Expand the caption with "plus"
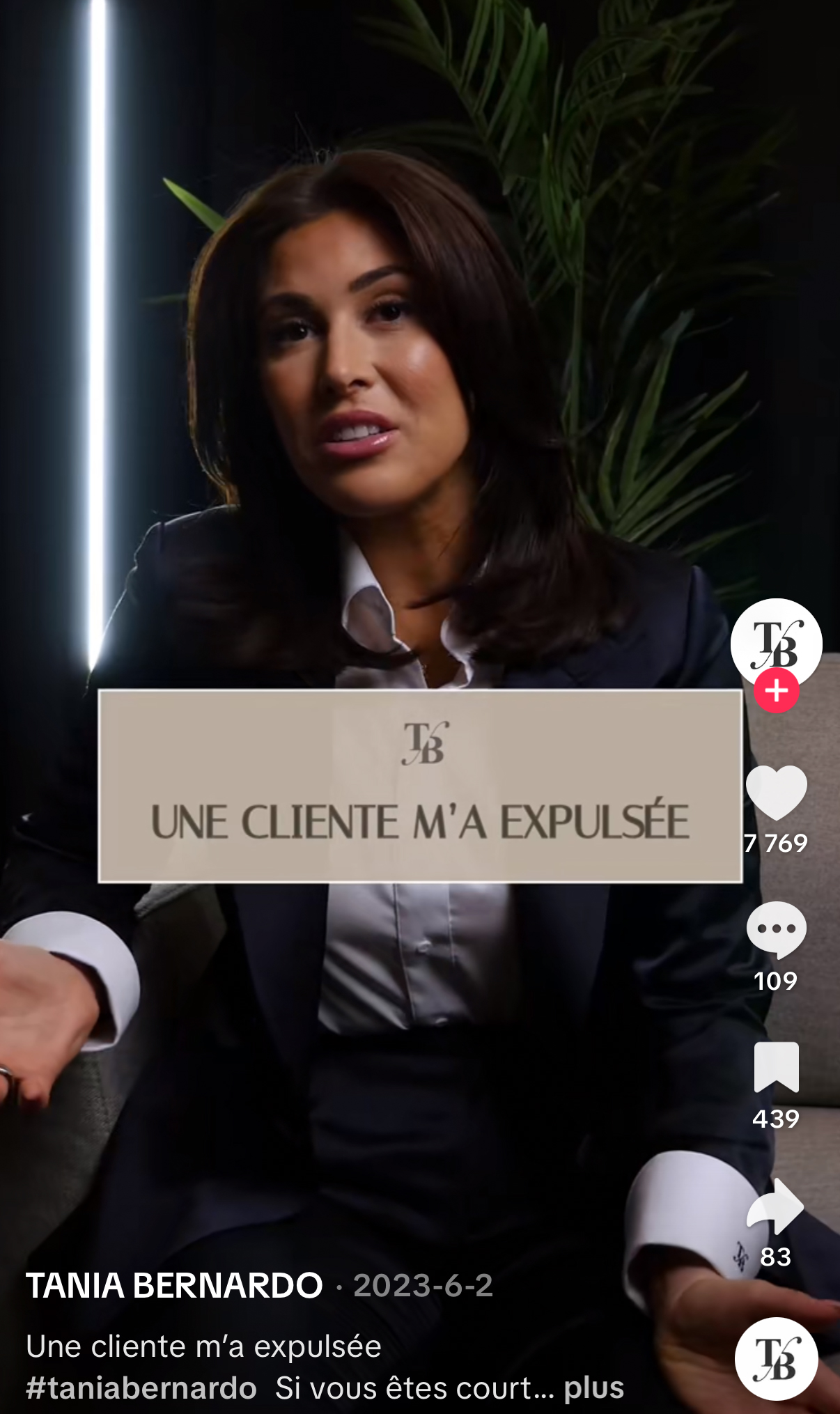This screenshot has height=1414, width=840. (593, 1388)
